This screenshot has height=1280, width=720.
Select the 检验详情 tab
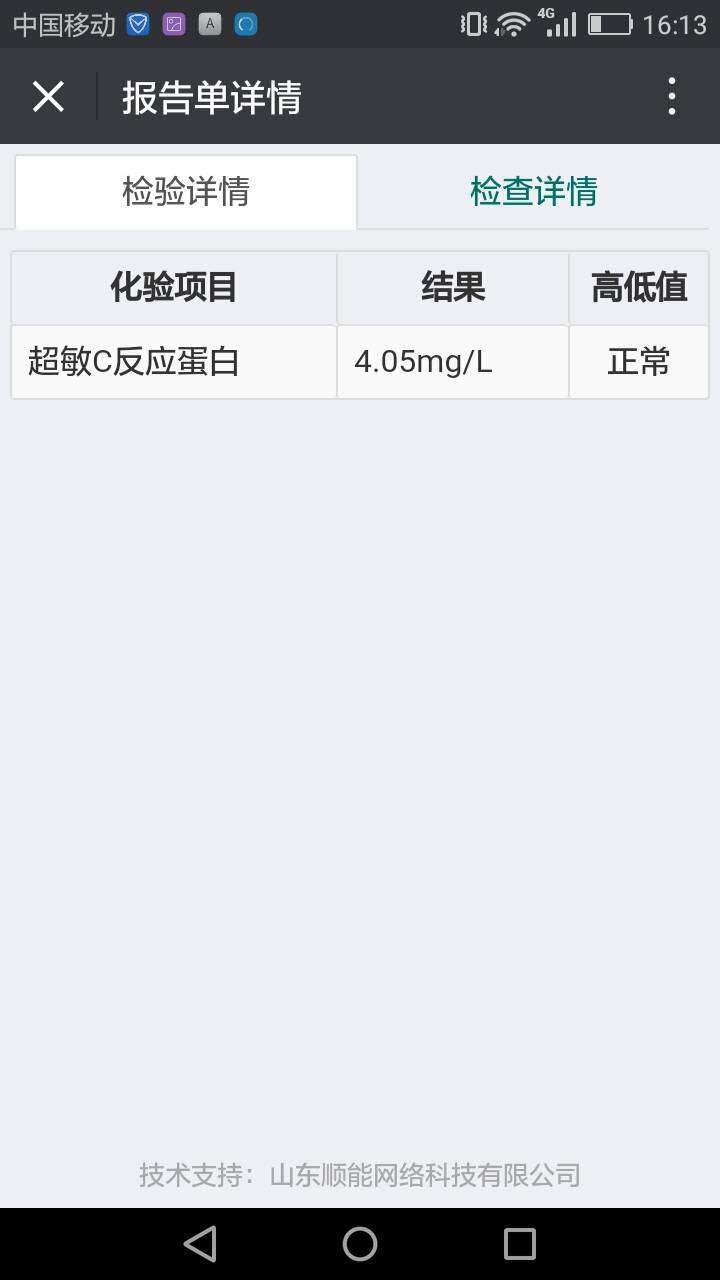(x=186, y=191)
